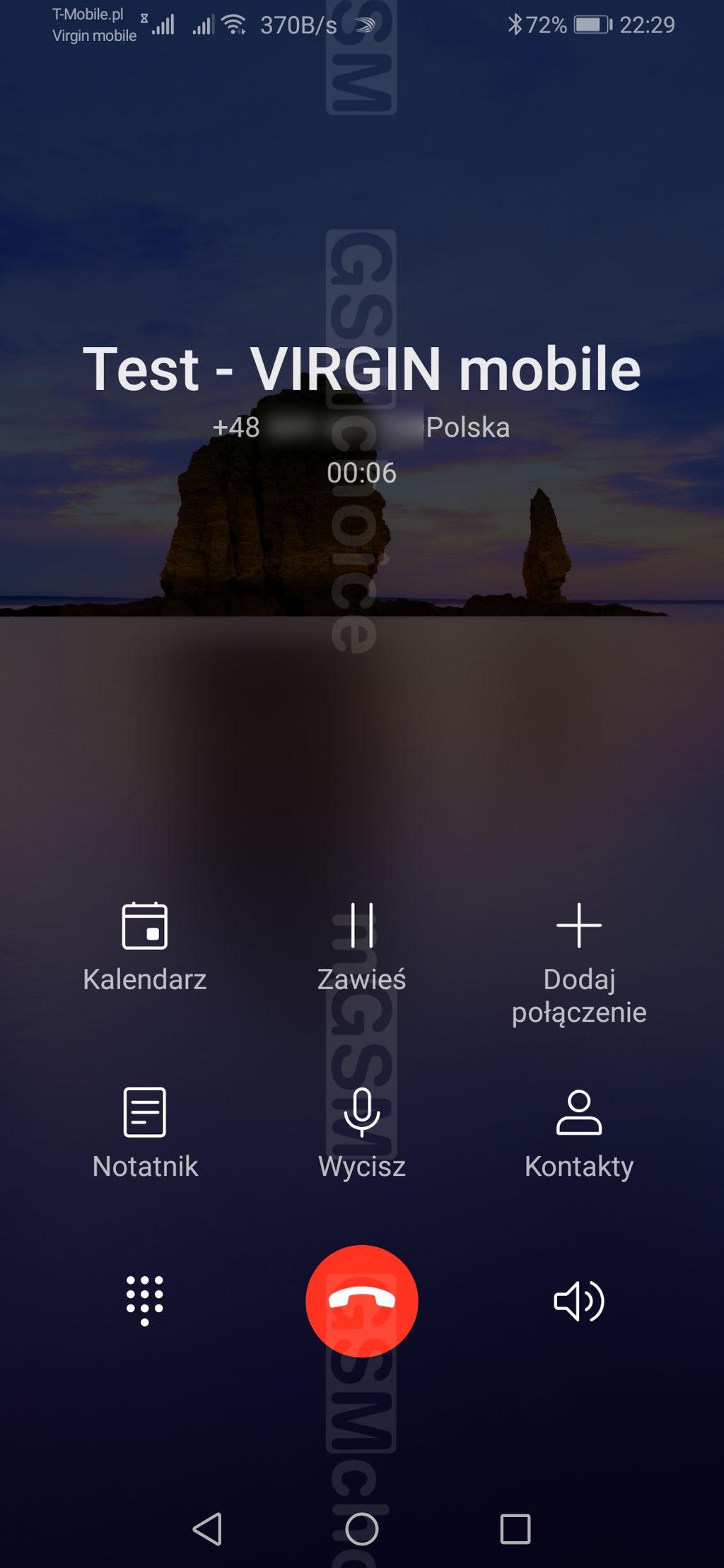Screen dimensions: 724x1568
Task: Turn on the loudspeaker
Action: pos(578,1300)
